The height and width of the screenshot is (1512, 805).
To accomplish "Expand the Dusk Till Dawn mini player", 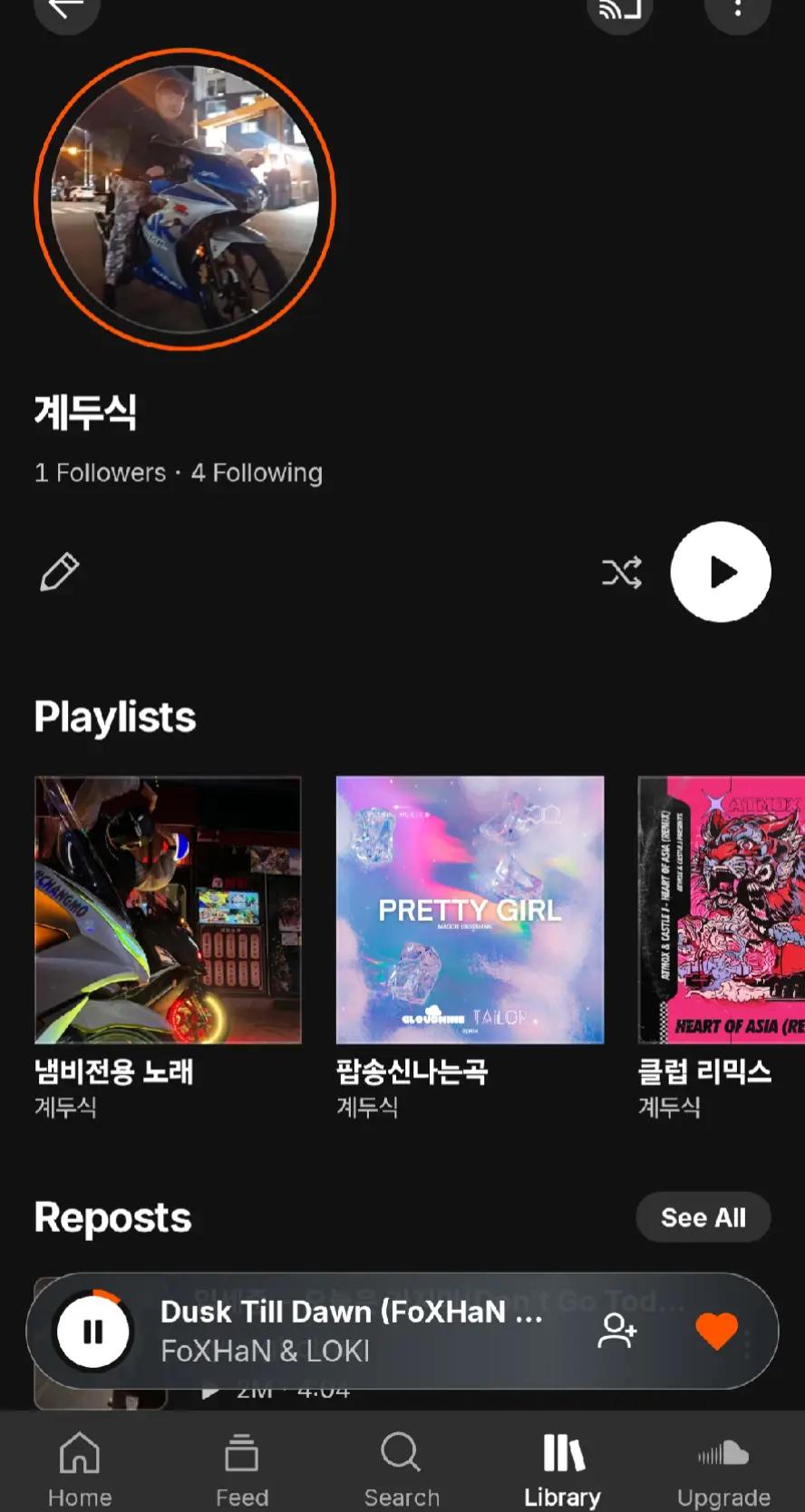I will pos(353,1331).
